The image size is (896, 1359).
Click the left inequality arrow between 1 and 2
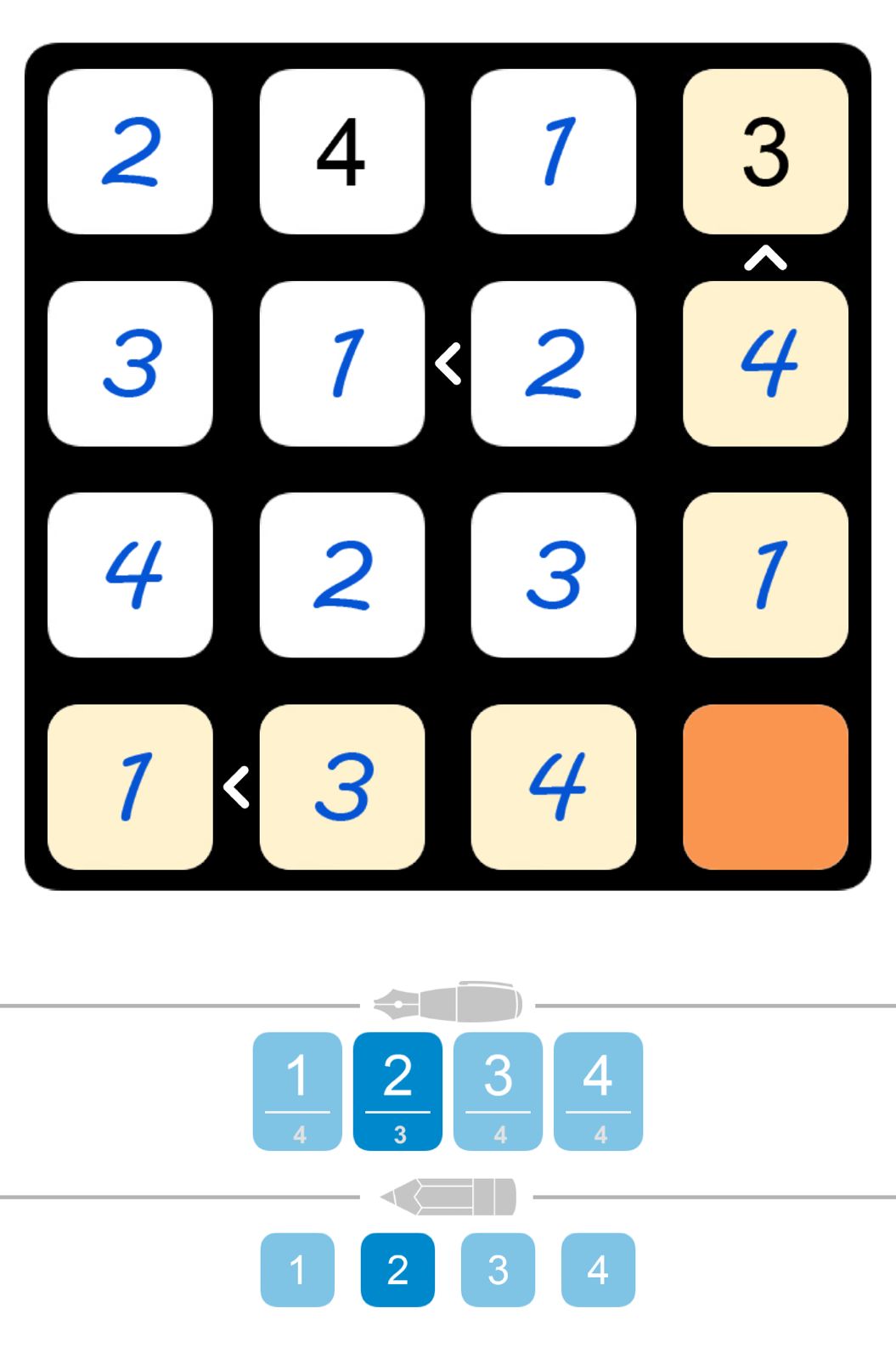point(448,363)
